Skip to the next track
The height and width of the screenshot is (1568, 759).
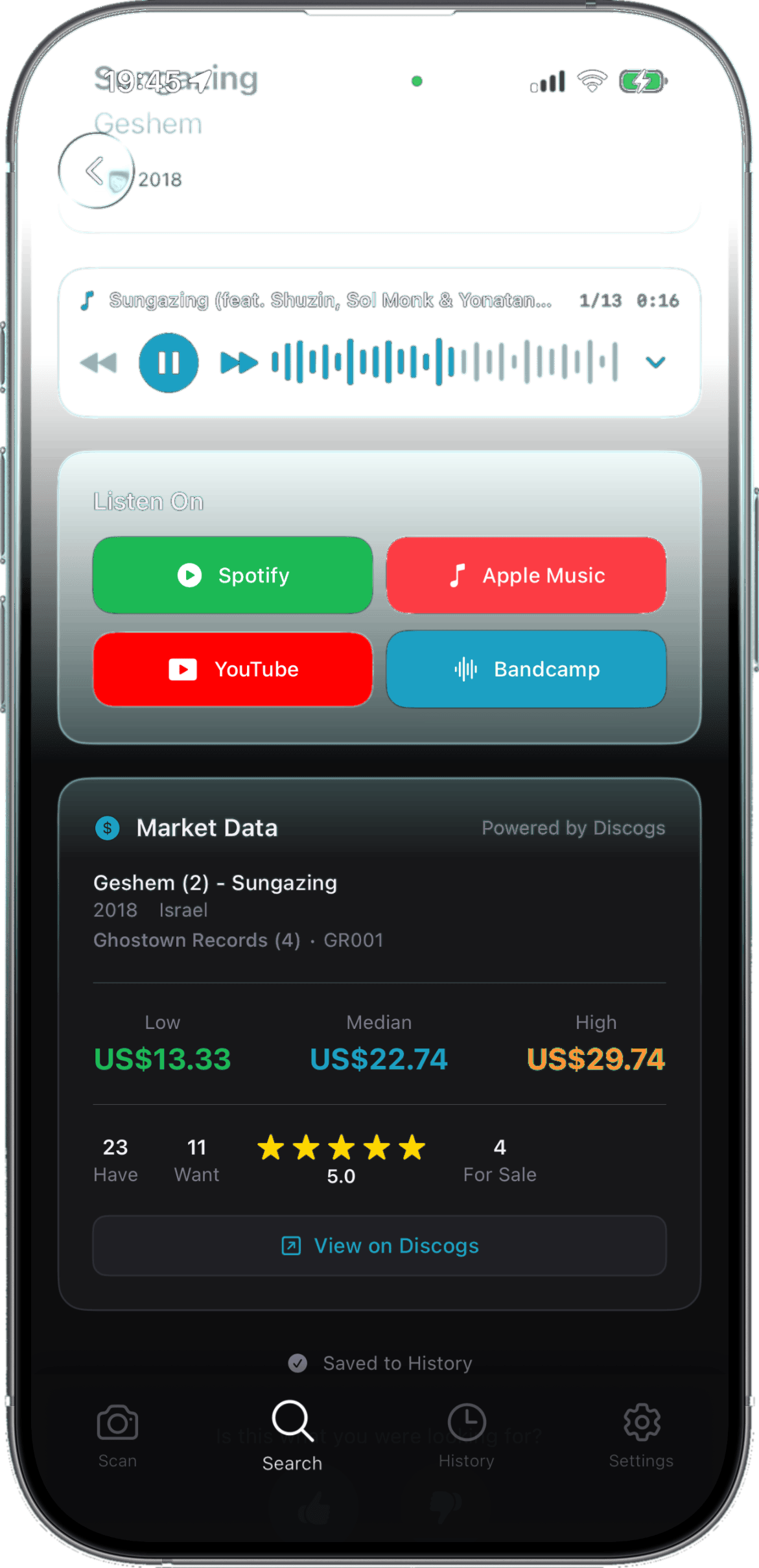point(239,362)
